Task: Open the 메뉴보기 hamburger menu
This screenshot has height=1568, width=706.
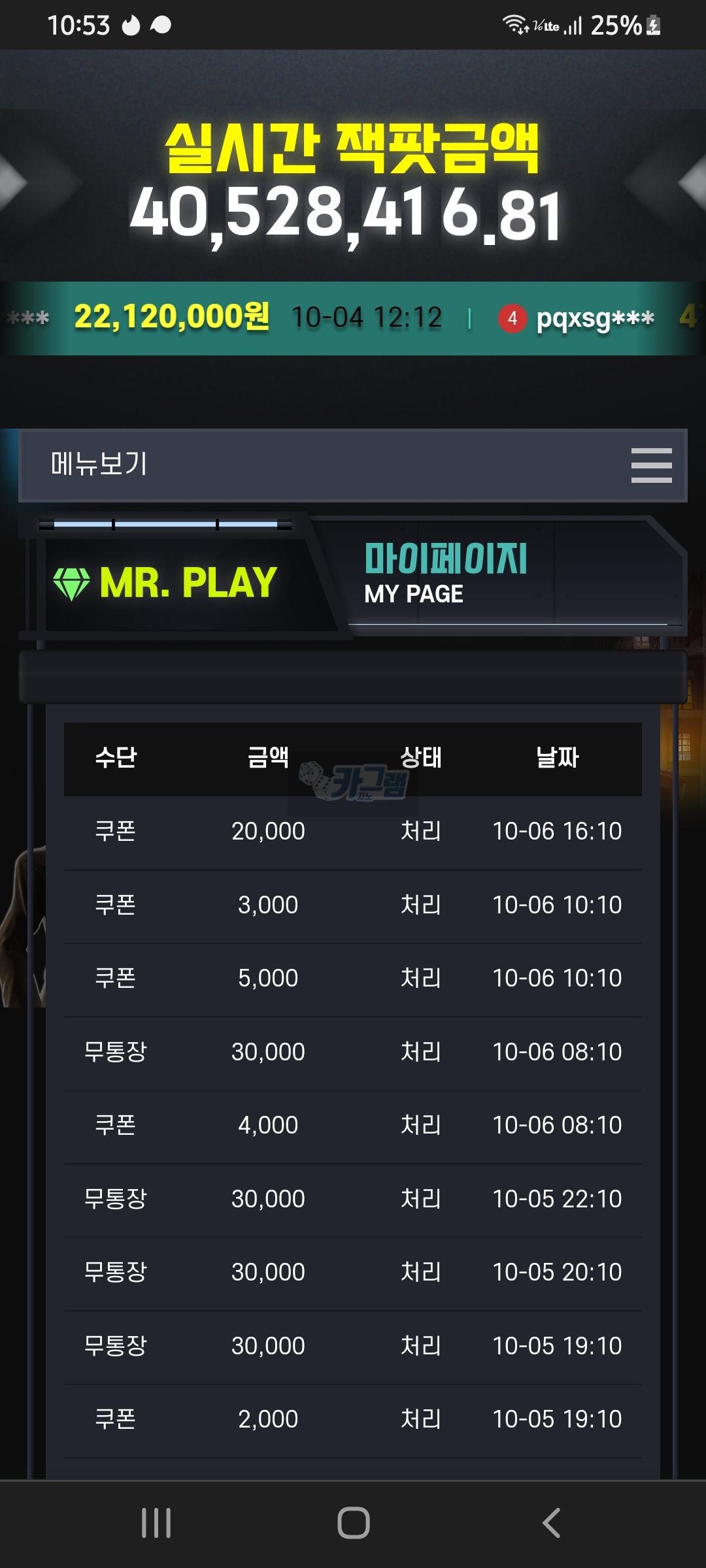Action: click(651, 465)
